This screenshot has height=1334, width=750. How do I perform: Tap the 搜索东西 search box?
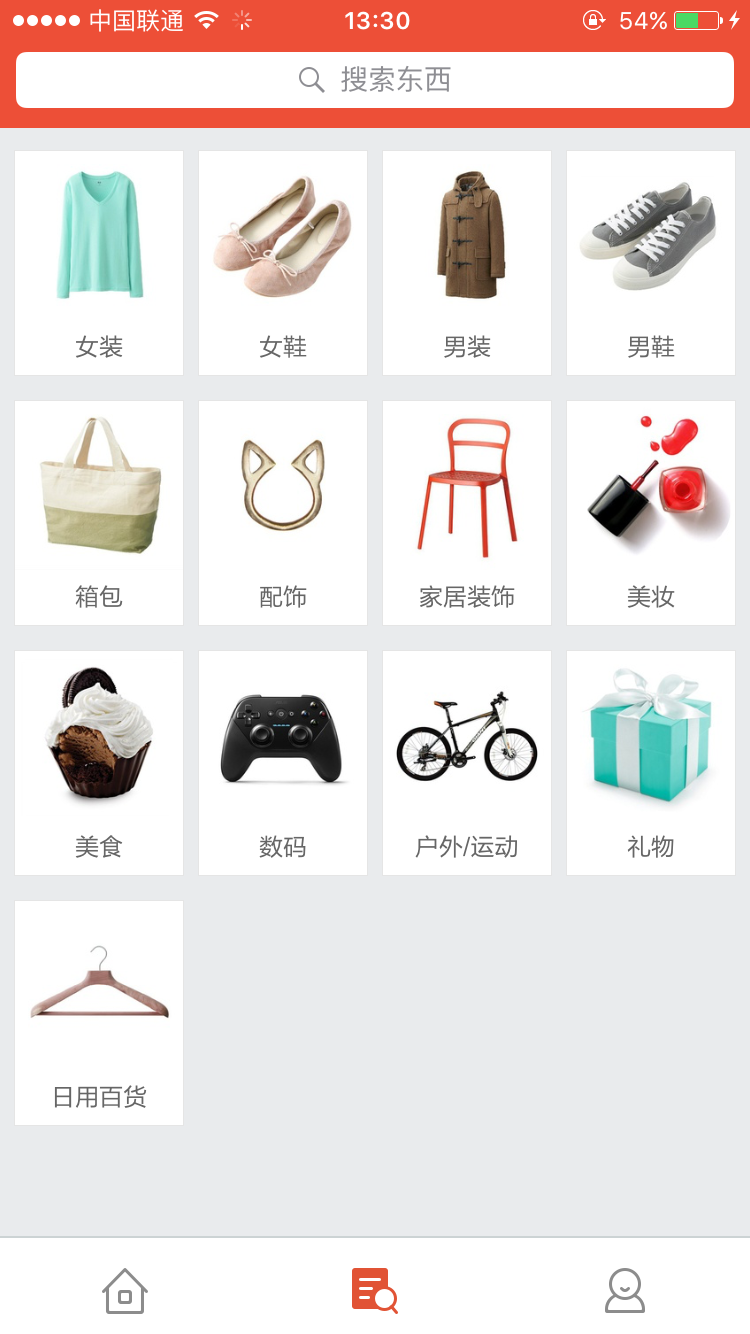pos(375,80)
